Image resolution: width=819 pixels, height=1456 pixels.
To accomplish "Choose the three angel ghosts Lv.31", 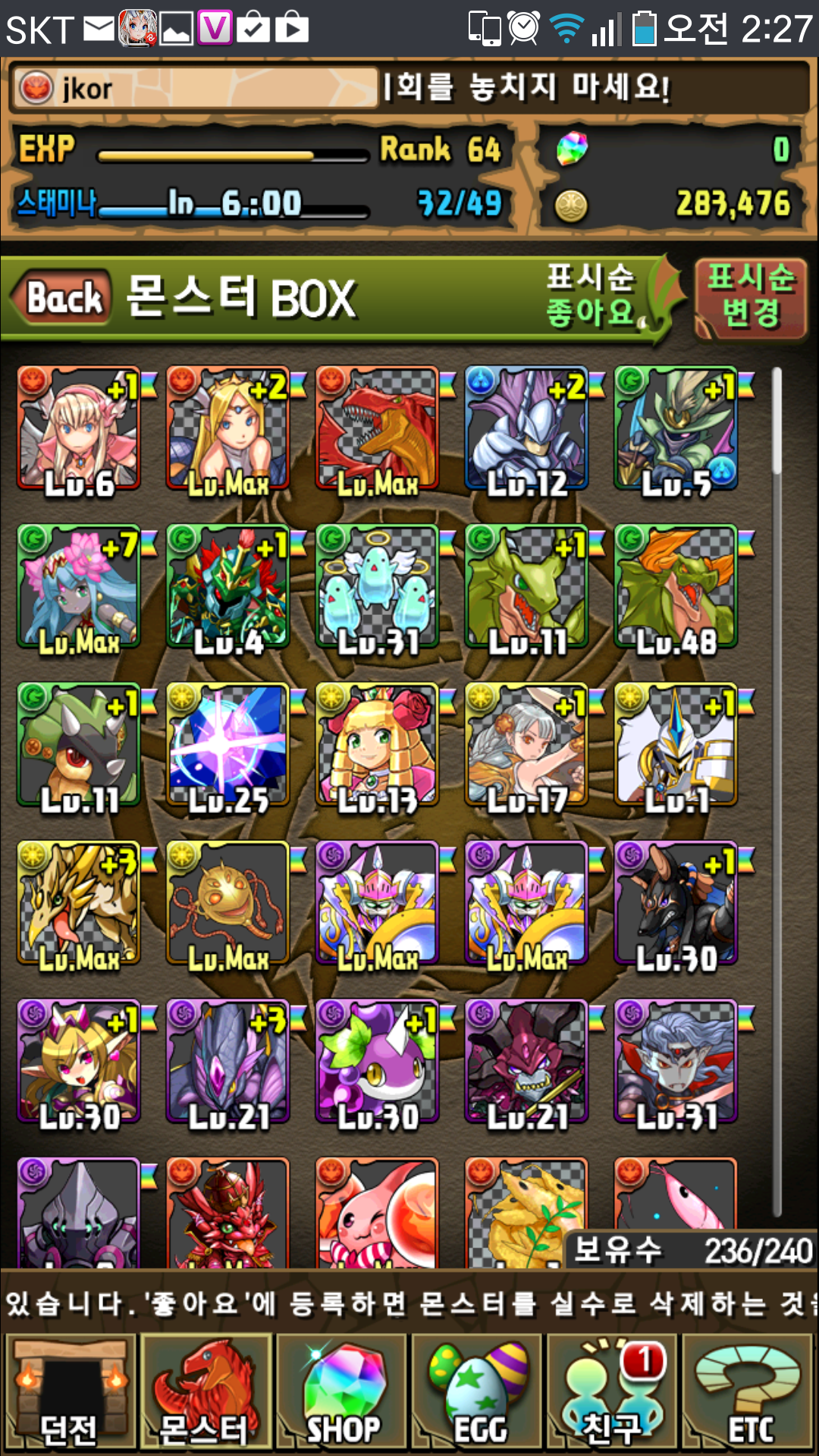I will pos(378,586).
